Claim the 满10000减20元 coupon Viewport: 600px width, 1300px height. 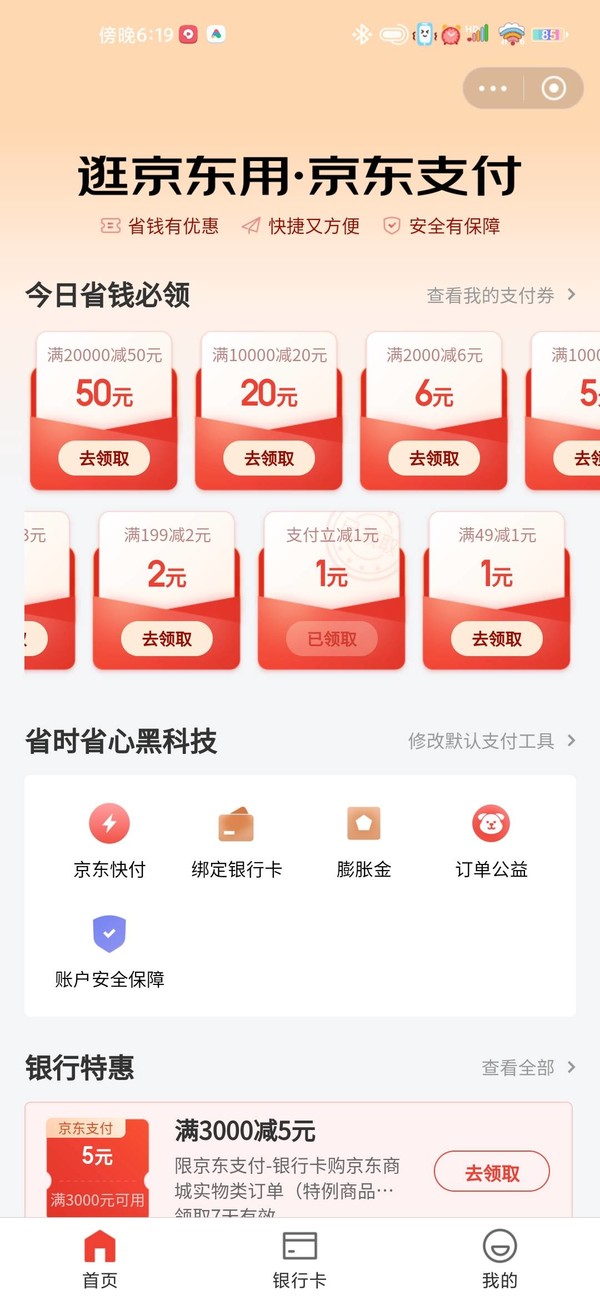point(269,459)
